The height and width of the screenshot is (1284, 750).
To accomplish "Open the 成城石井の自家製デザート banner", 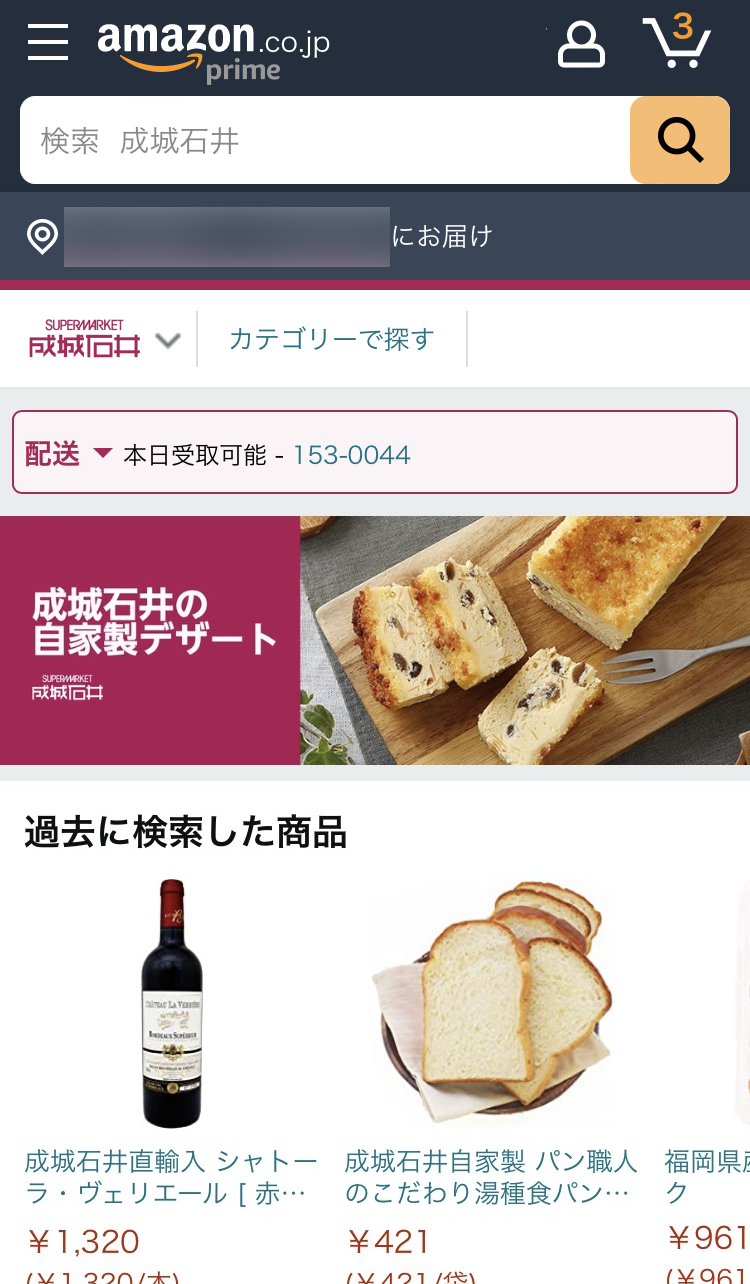I will [375, 640].
